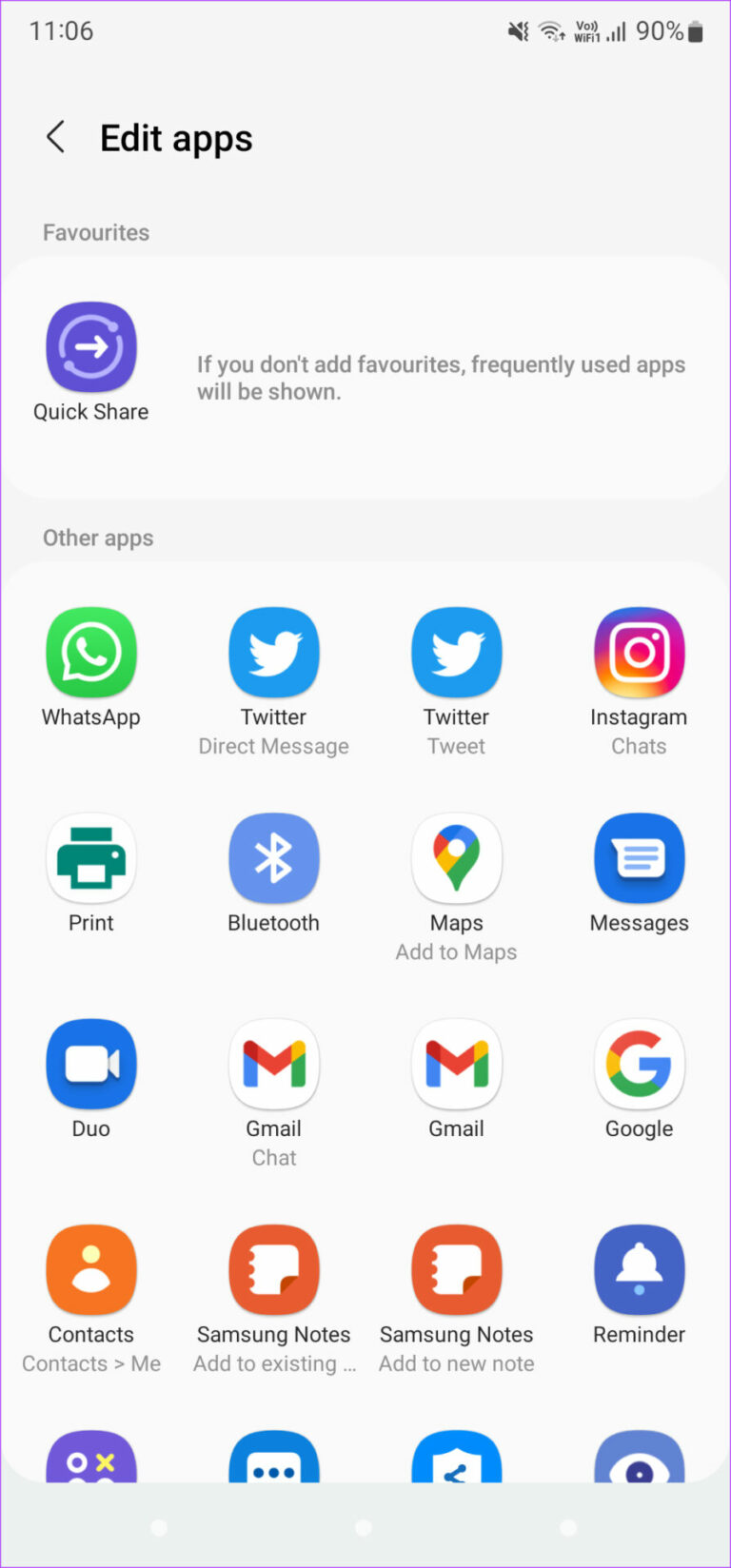Tap the middle page indicator dot
Viewport: 731px width, 1568px height.
tap(363, 1528)
